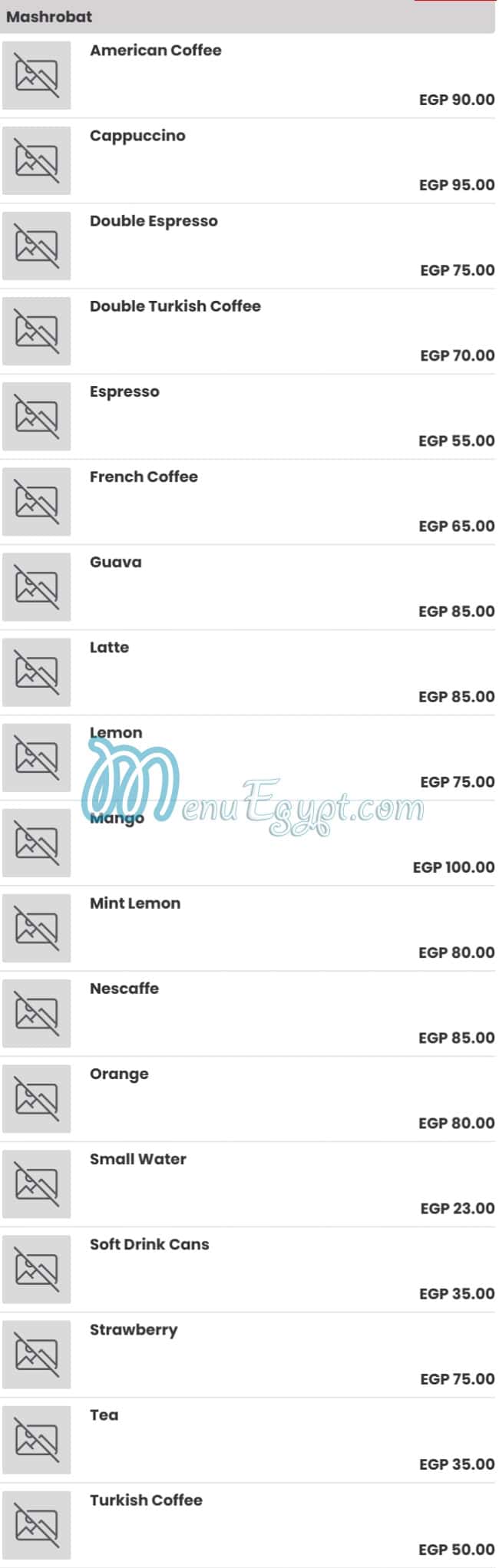Viewport: 499px width, 1568px height.
Task: Select the Strawberry drink
Action: (134, 1330)
